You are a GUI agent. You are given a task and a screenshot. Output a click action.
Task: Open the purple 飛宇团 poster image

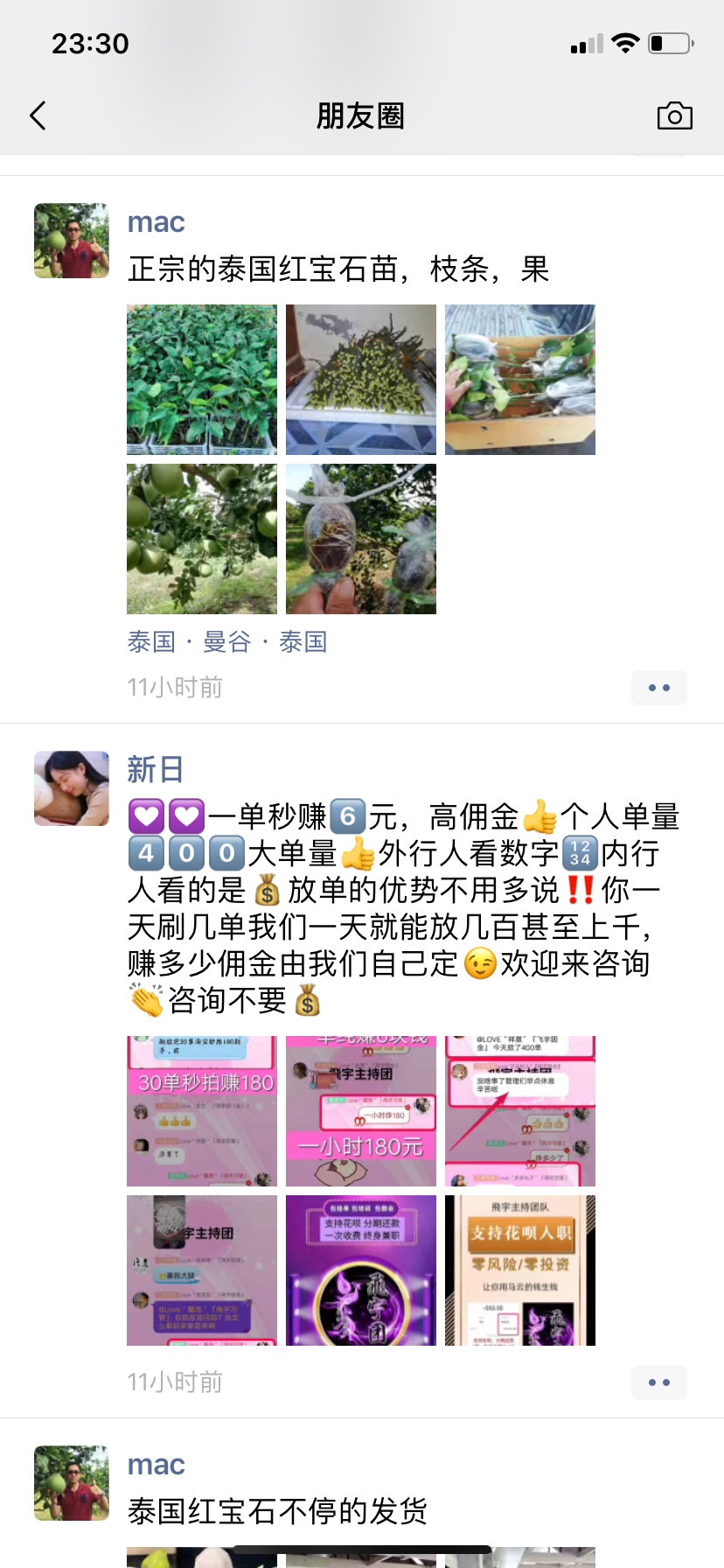tap(361, 1270)
